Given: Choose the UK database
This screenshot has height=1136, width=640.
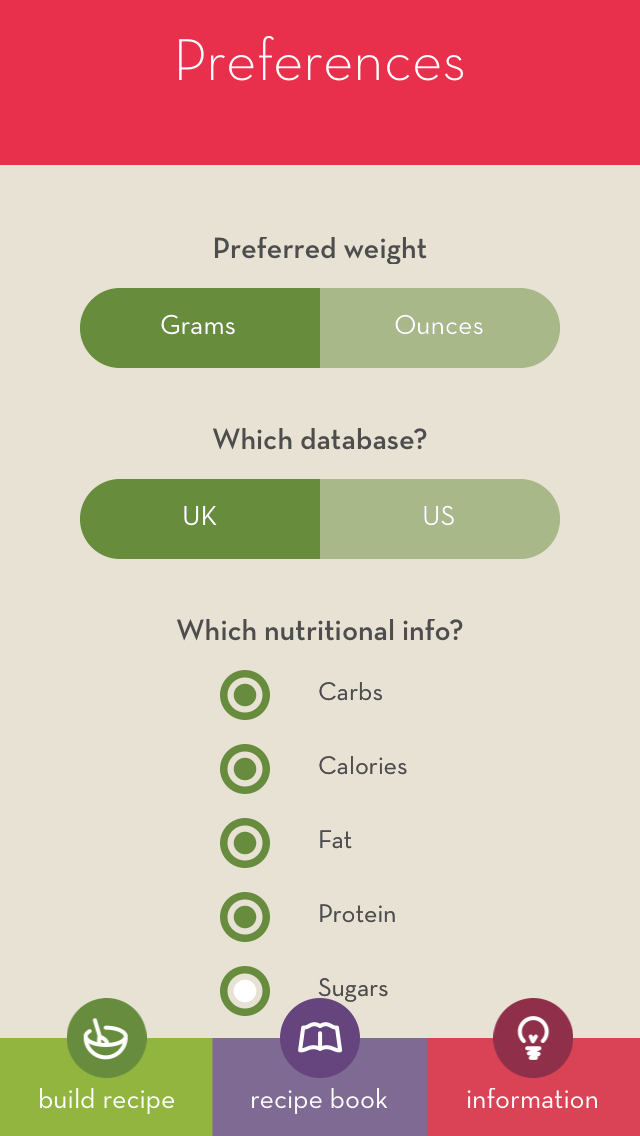Looking at the screenshot, I should 200,518.
